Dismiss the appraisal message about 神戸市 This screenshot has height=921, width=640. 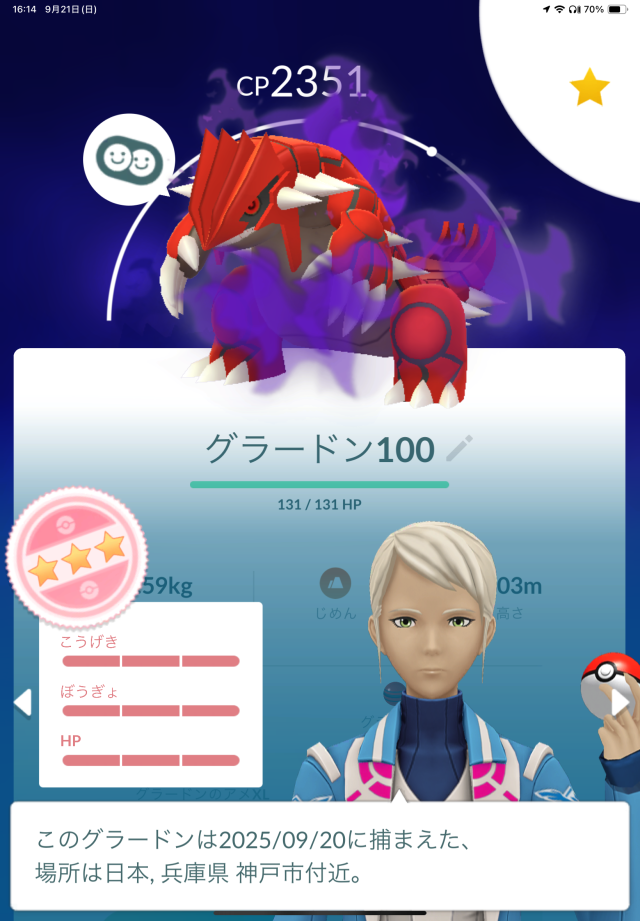click(319, 853)
